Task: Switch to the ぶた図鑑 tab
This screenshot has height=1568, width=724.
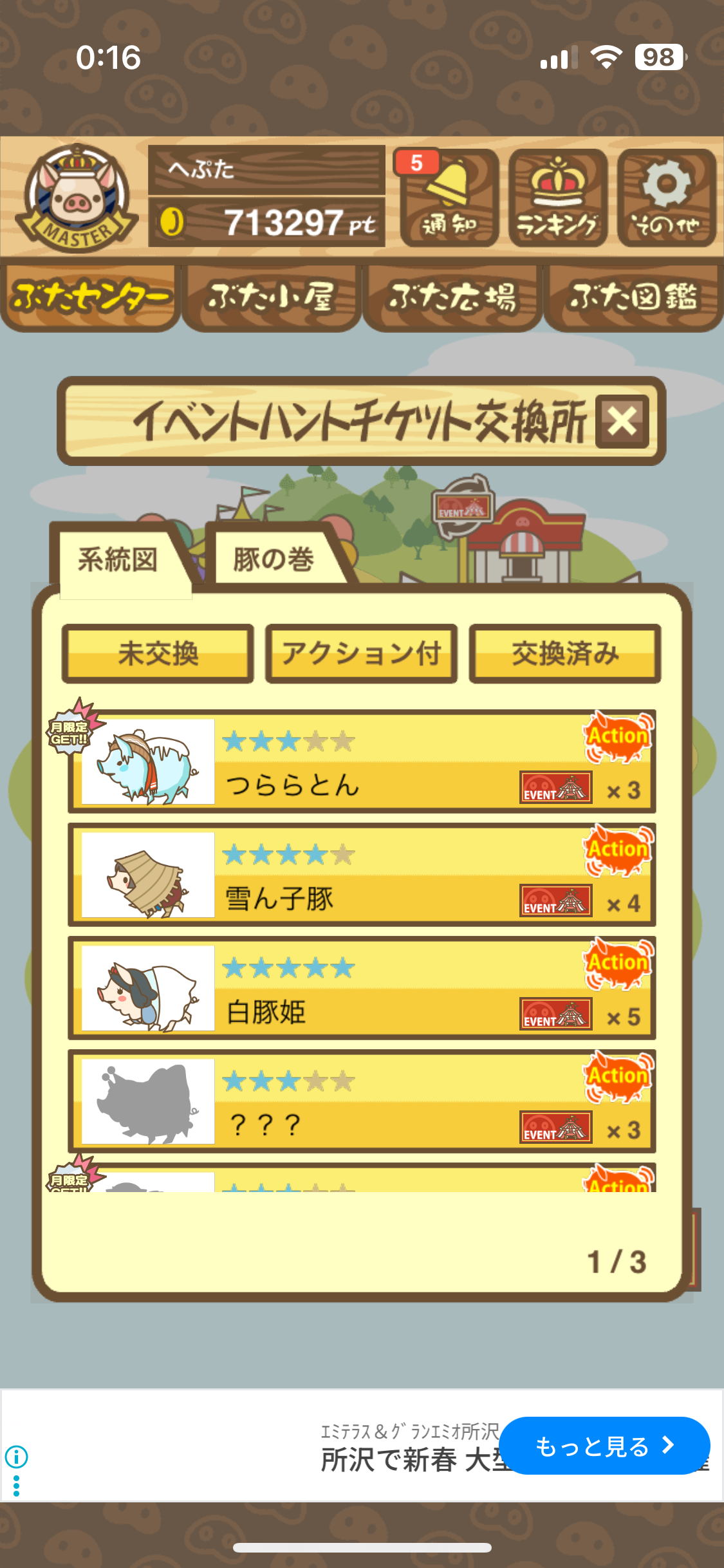Action: pyautogui.click(x=633, y=297)
